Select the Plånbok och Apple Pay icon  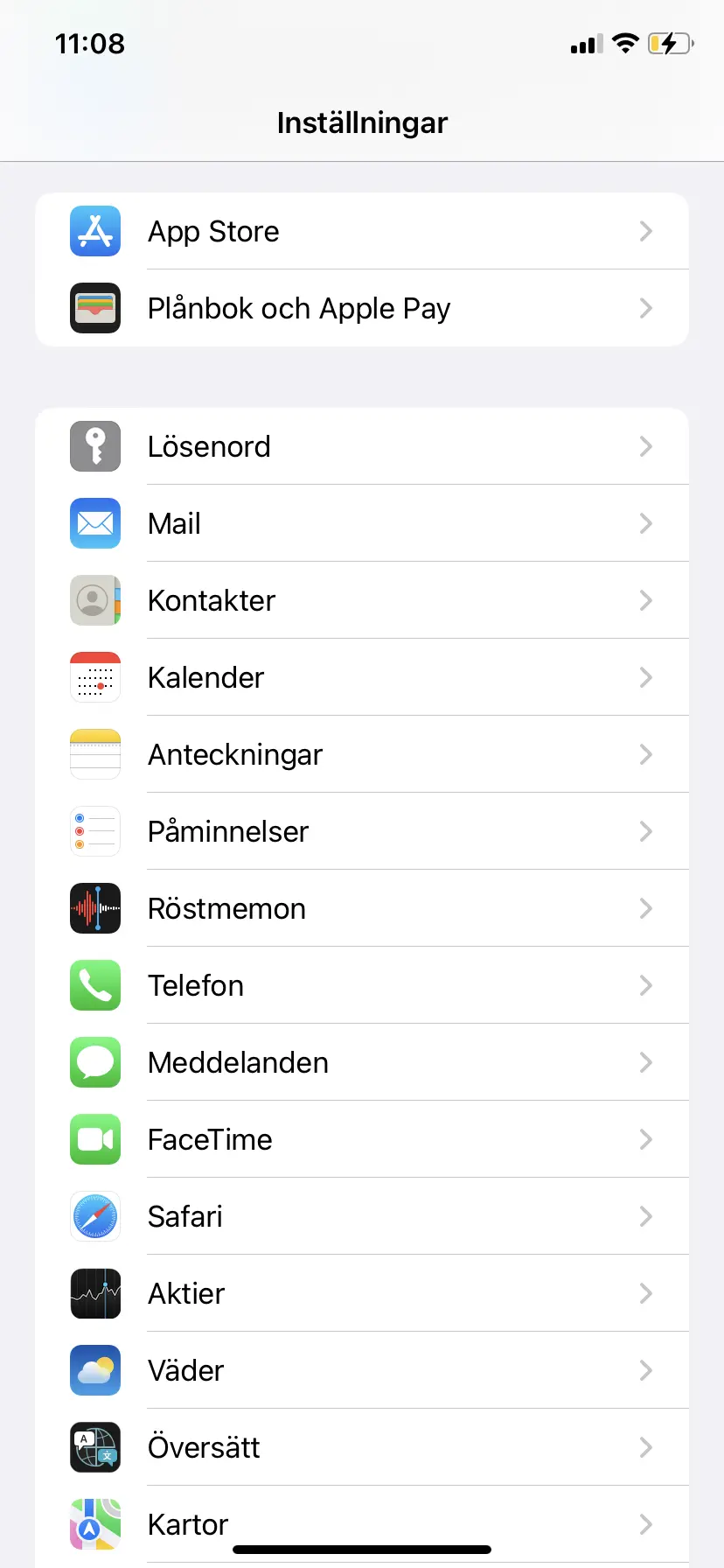[x=94, y=308]
